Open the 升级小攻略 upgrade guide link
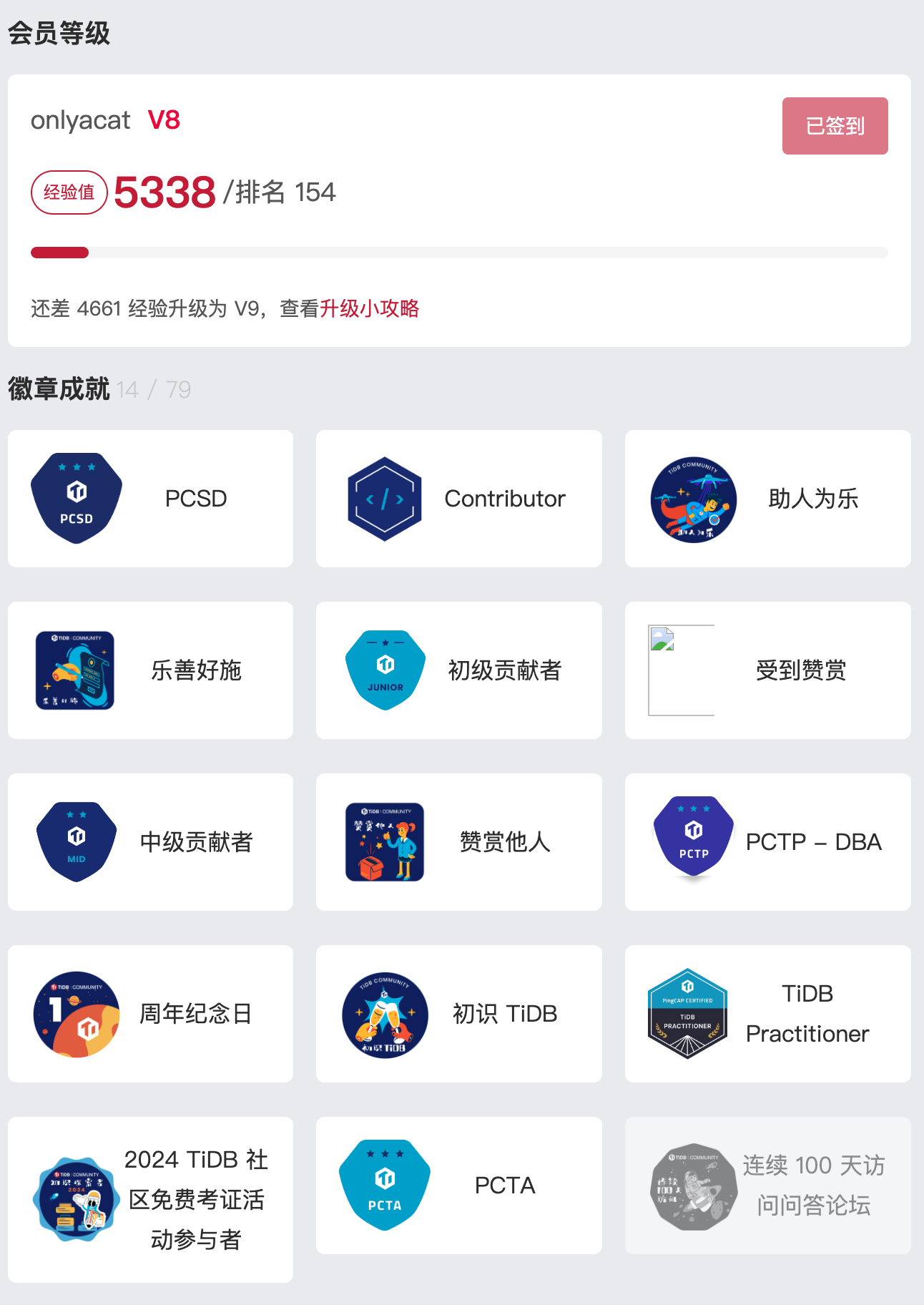Image resolution: width=924 pixels, height=1305 pixels. 369,308
